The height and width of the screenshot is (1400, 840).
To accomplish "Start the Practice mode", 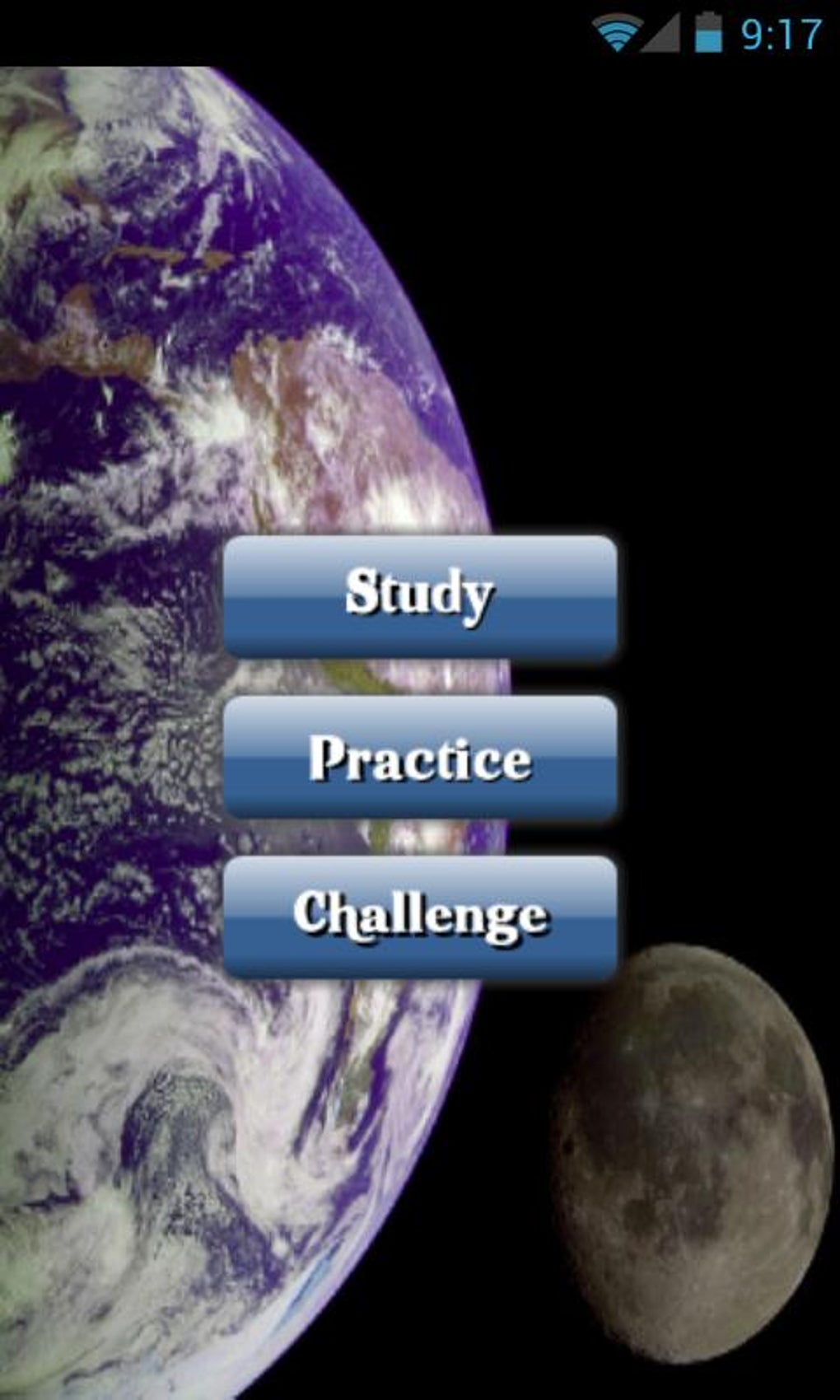I will click(420, 757).
